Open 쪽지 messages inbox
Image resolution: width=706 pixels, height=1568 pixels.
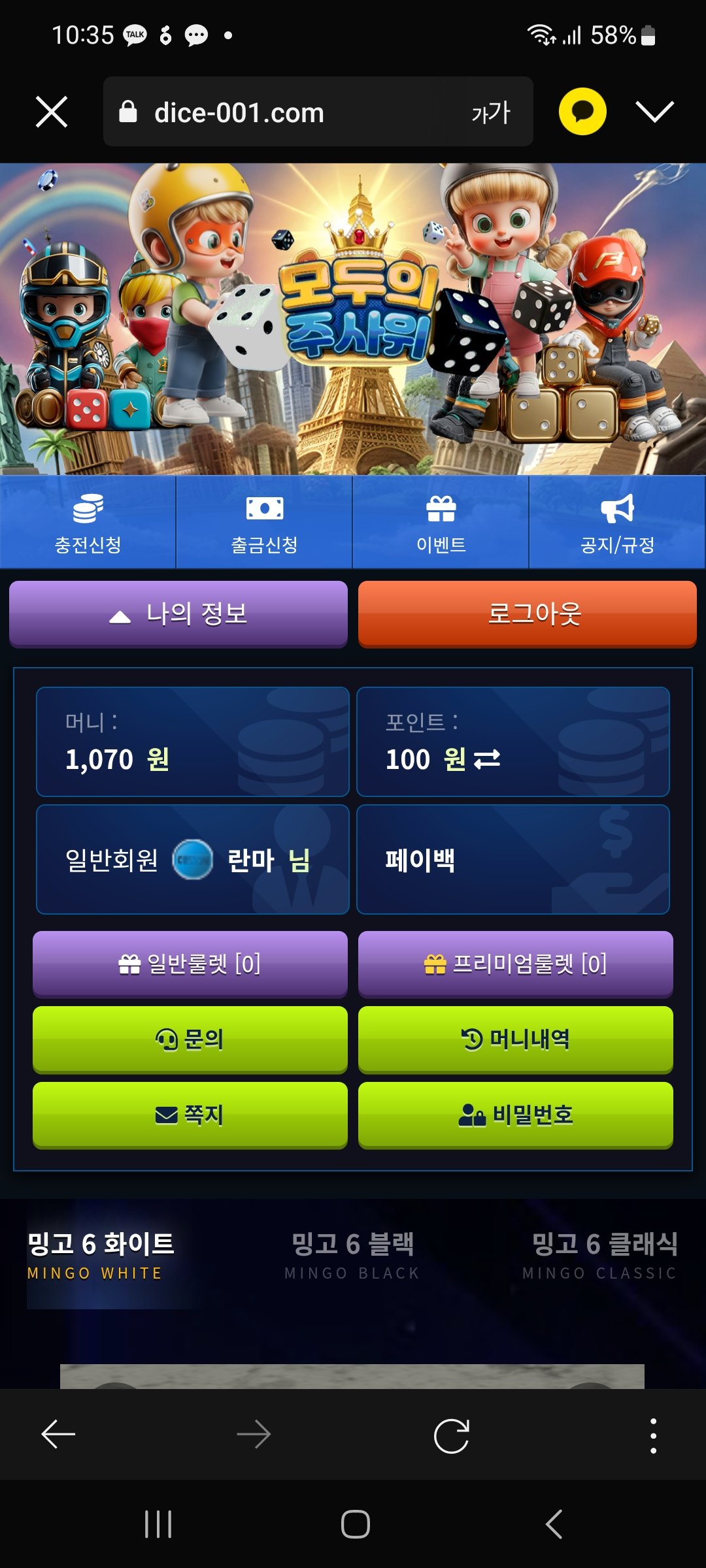click(190, 1115)
